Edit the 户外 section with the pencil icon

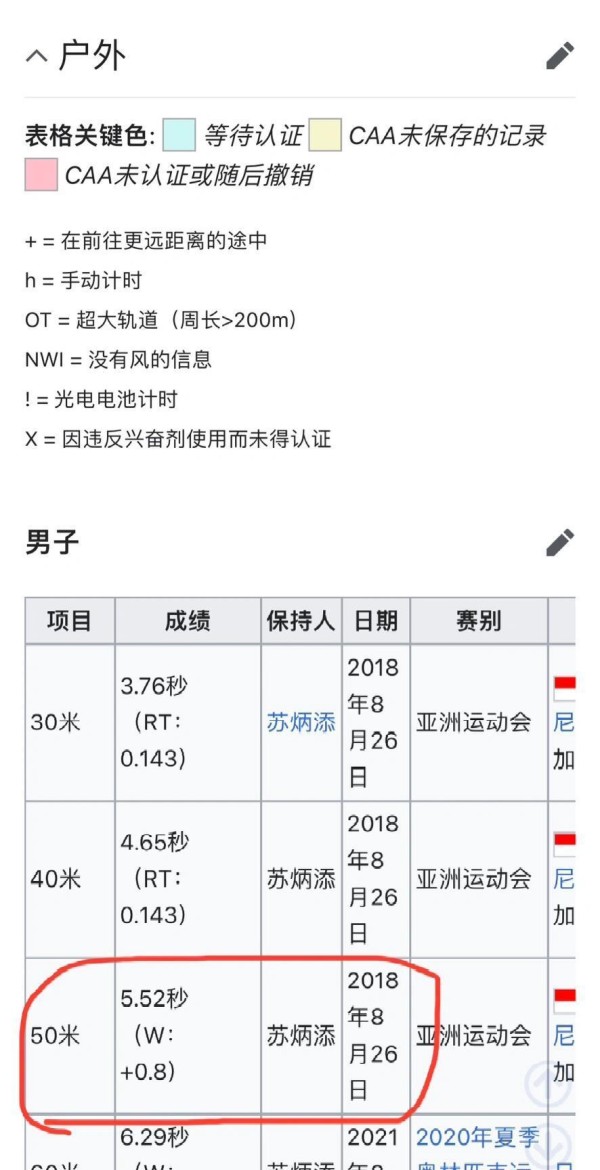click(560, 56)
